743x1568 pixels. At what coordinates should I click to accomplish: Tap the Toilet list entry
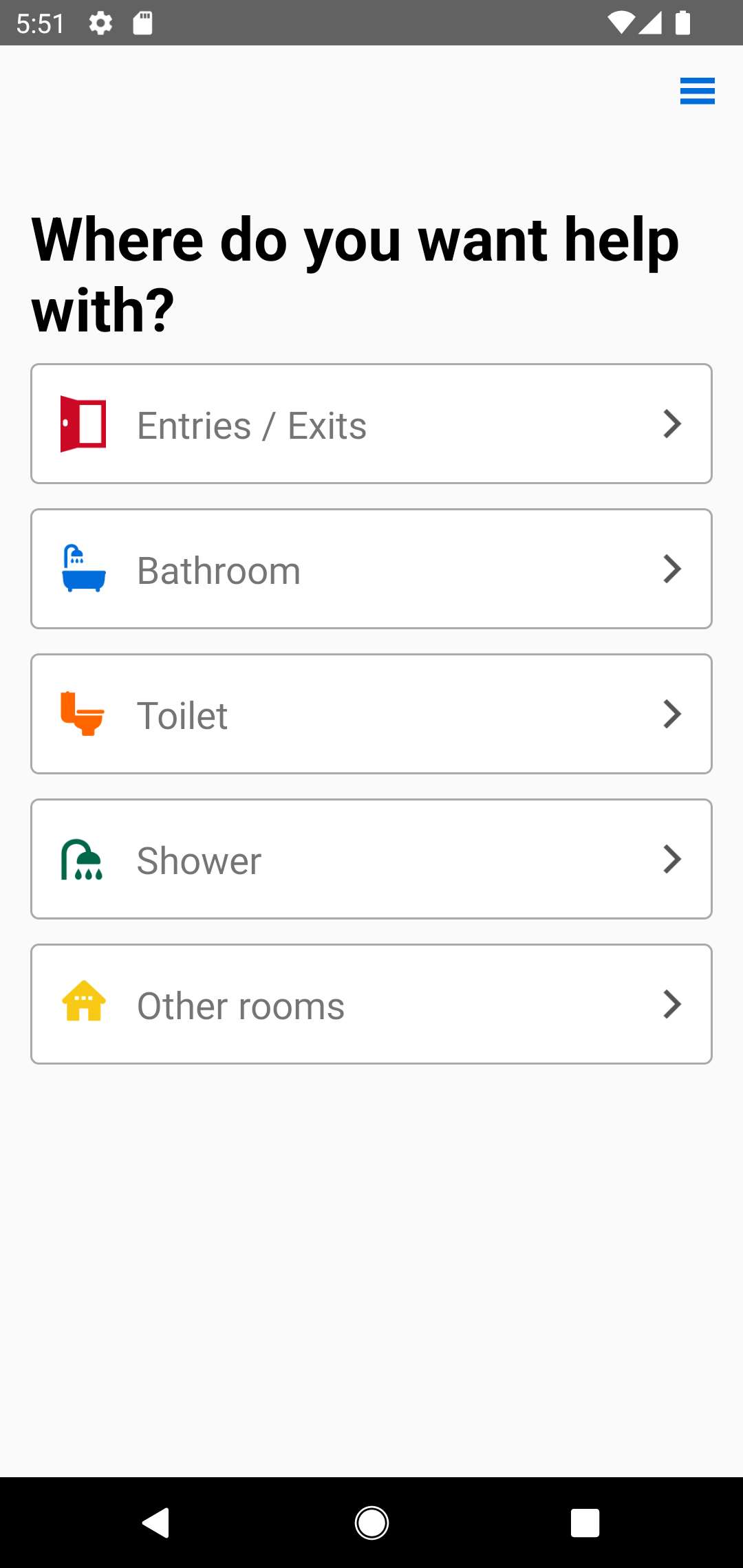371,714
